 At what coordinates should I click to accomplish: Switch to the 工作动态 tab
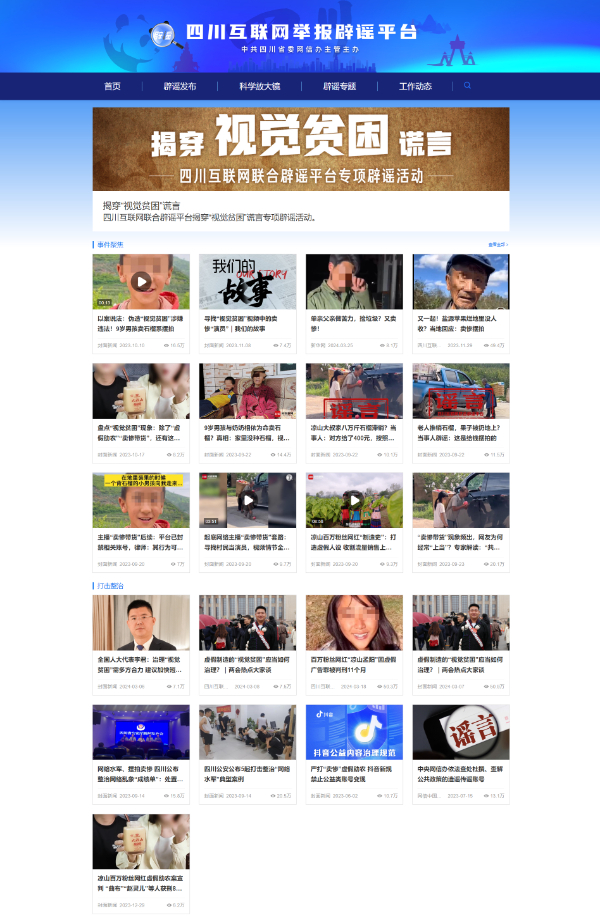pos(415,86)
